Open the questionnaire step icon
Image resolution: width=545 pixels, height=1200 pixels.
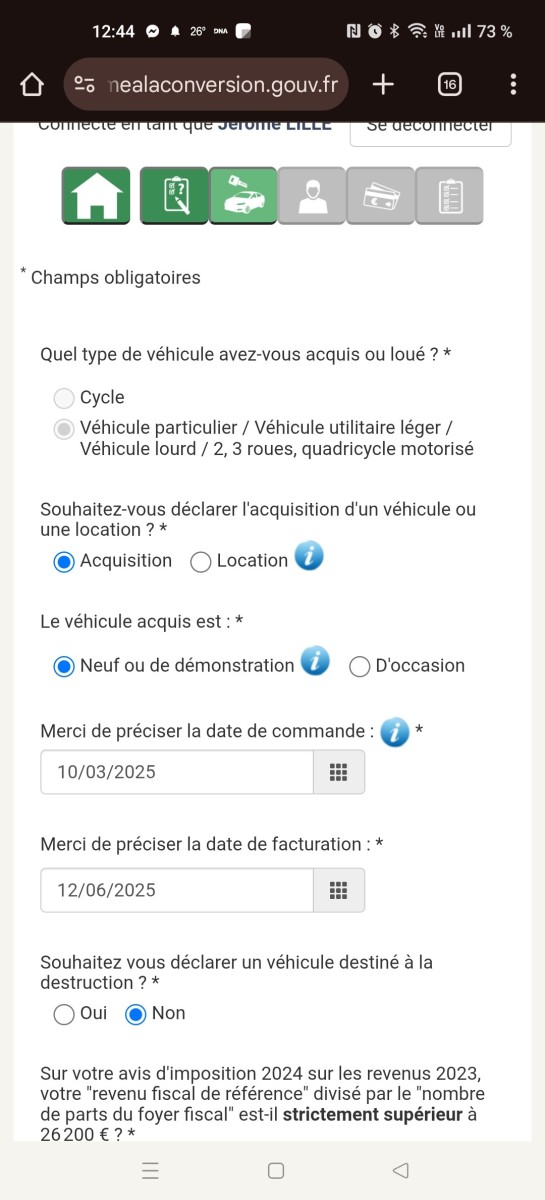[x=174, y=195]
